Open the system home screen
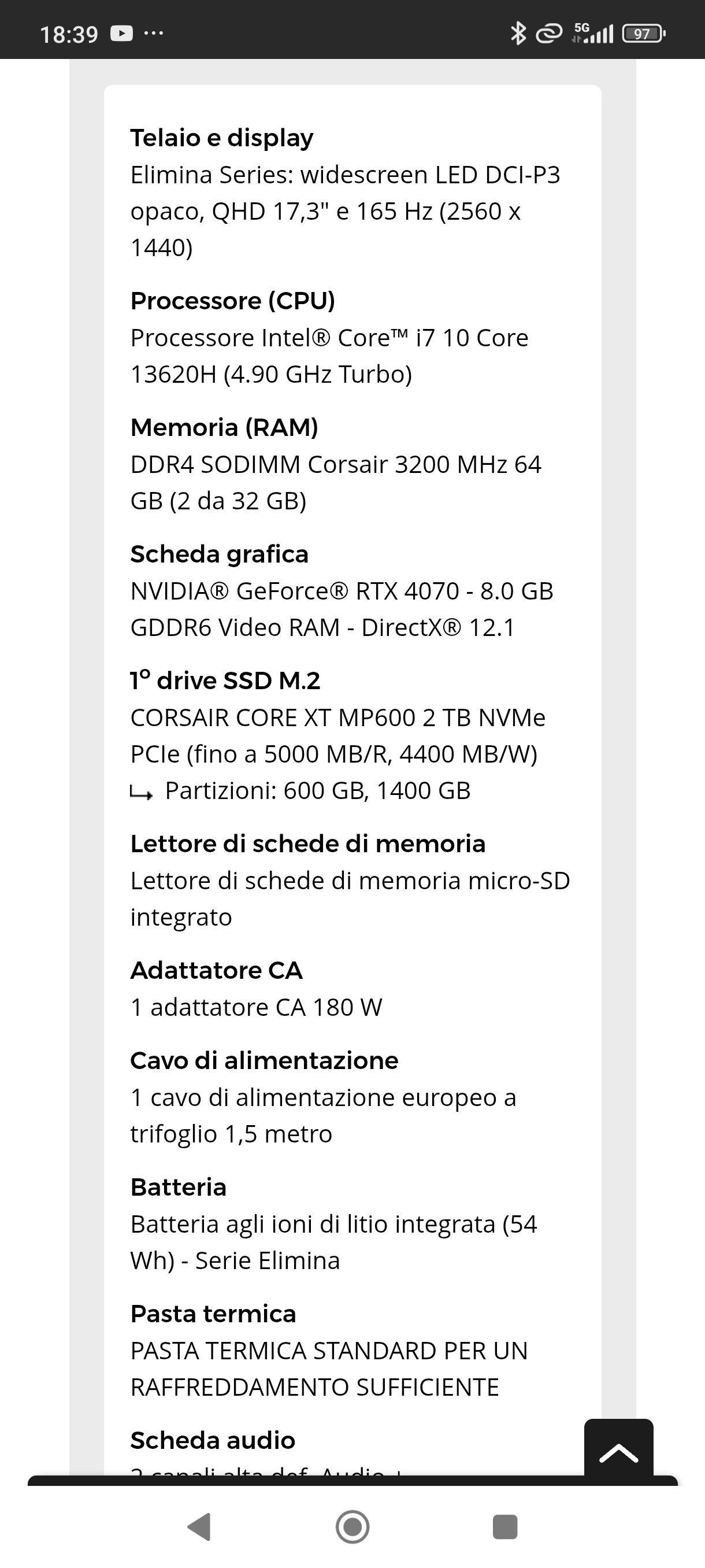 353,1526
